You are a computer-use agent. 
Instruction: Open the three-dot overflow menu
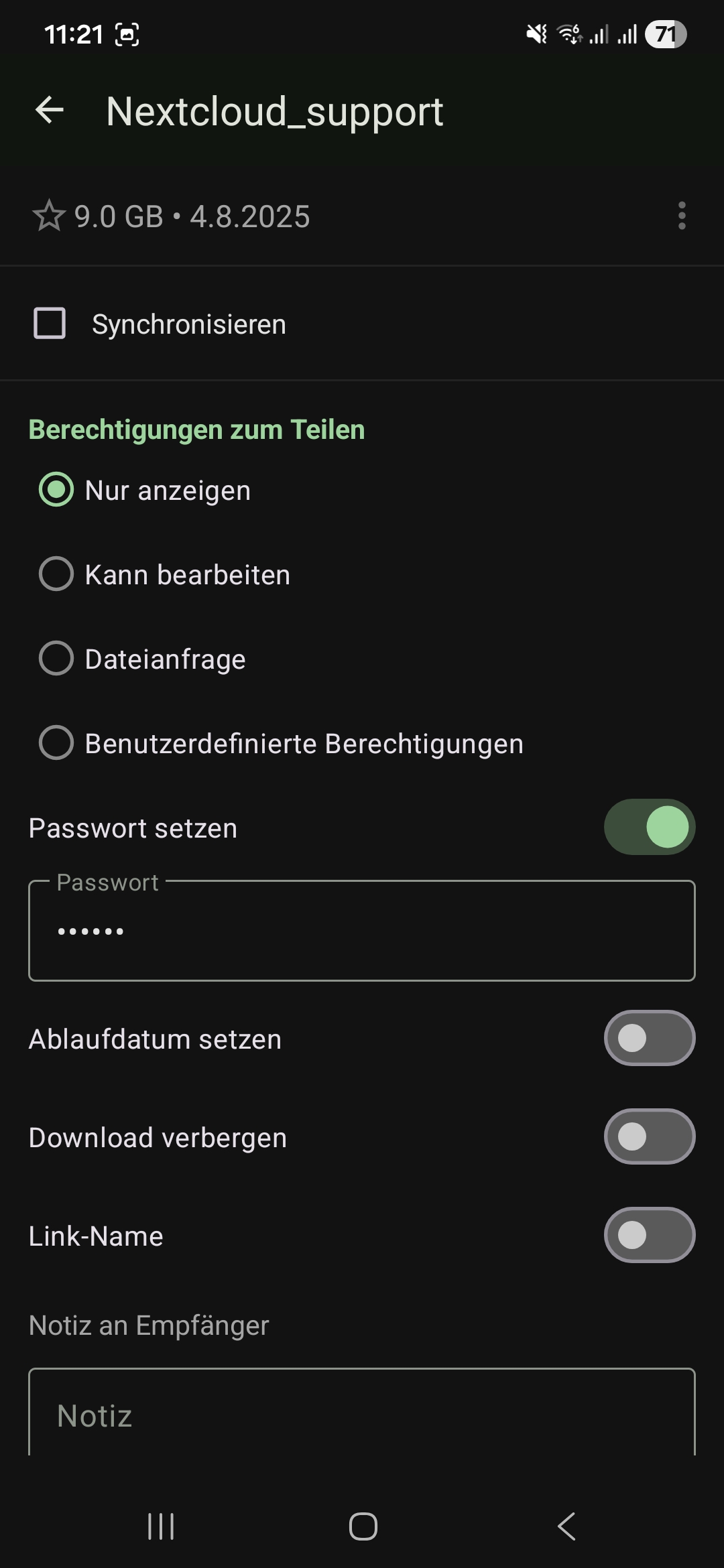(682, 216)
